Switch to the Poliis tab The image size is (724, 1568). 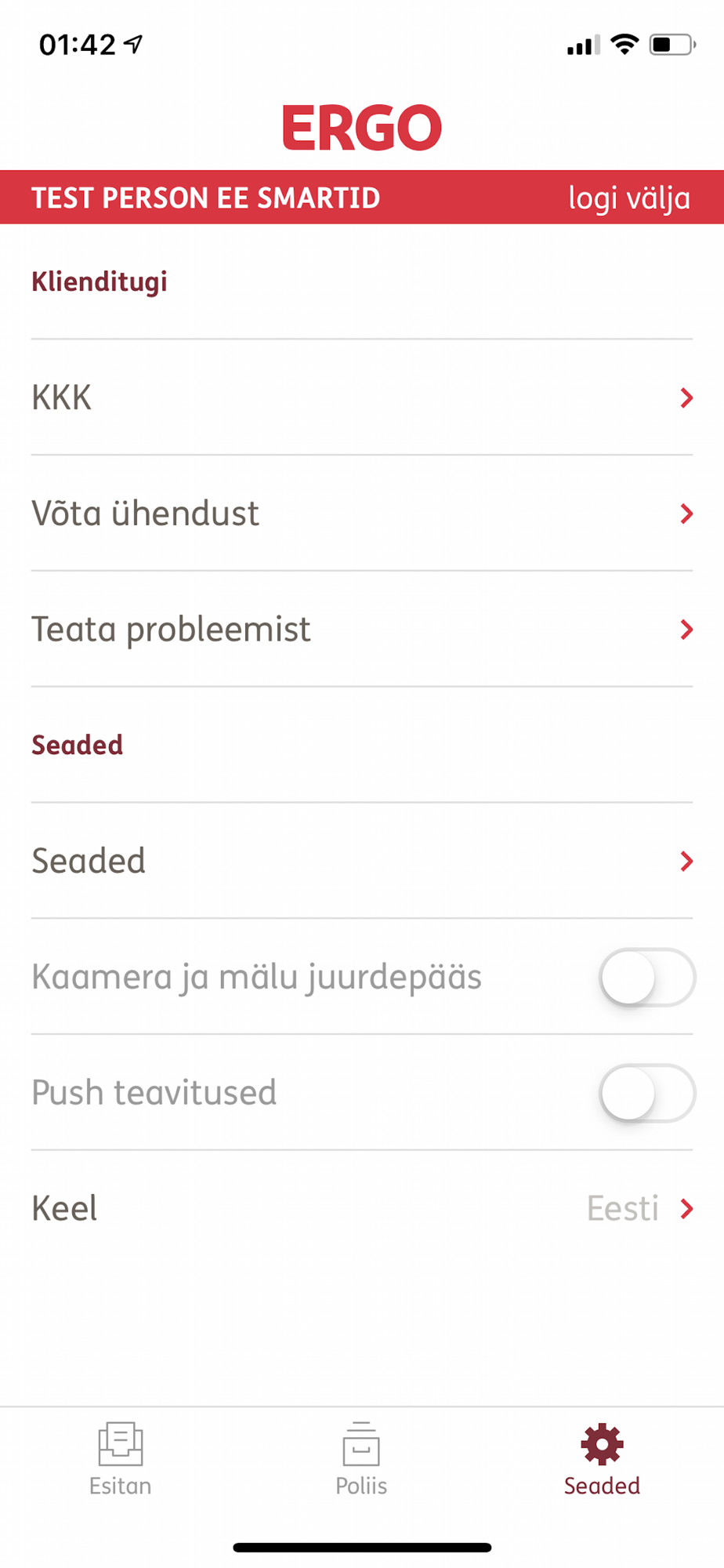tap(361, 1460)
